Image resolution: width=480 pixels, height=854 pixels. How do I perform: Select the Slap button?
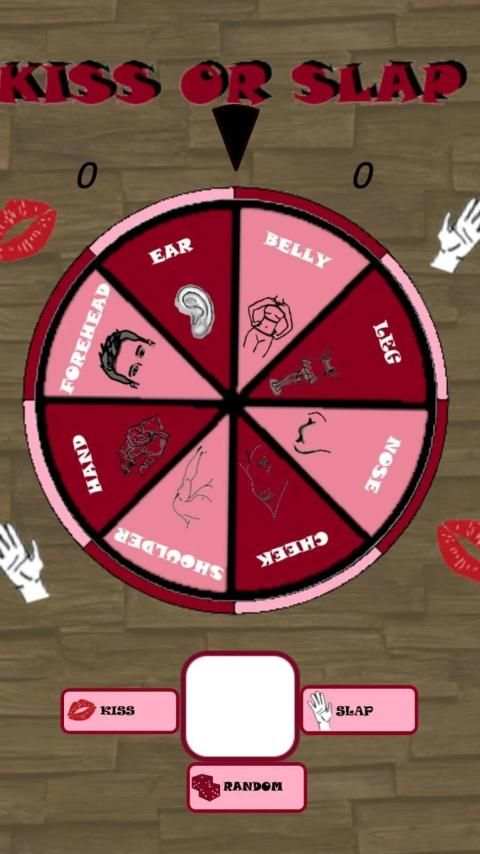click(360, 709)
